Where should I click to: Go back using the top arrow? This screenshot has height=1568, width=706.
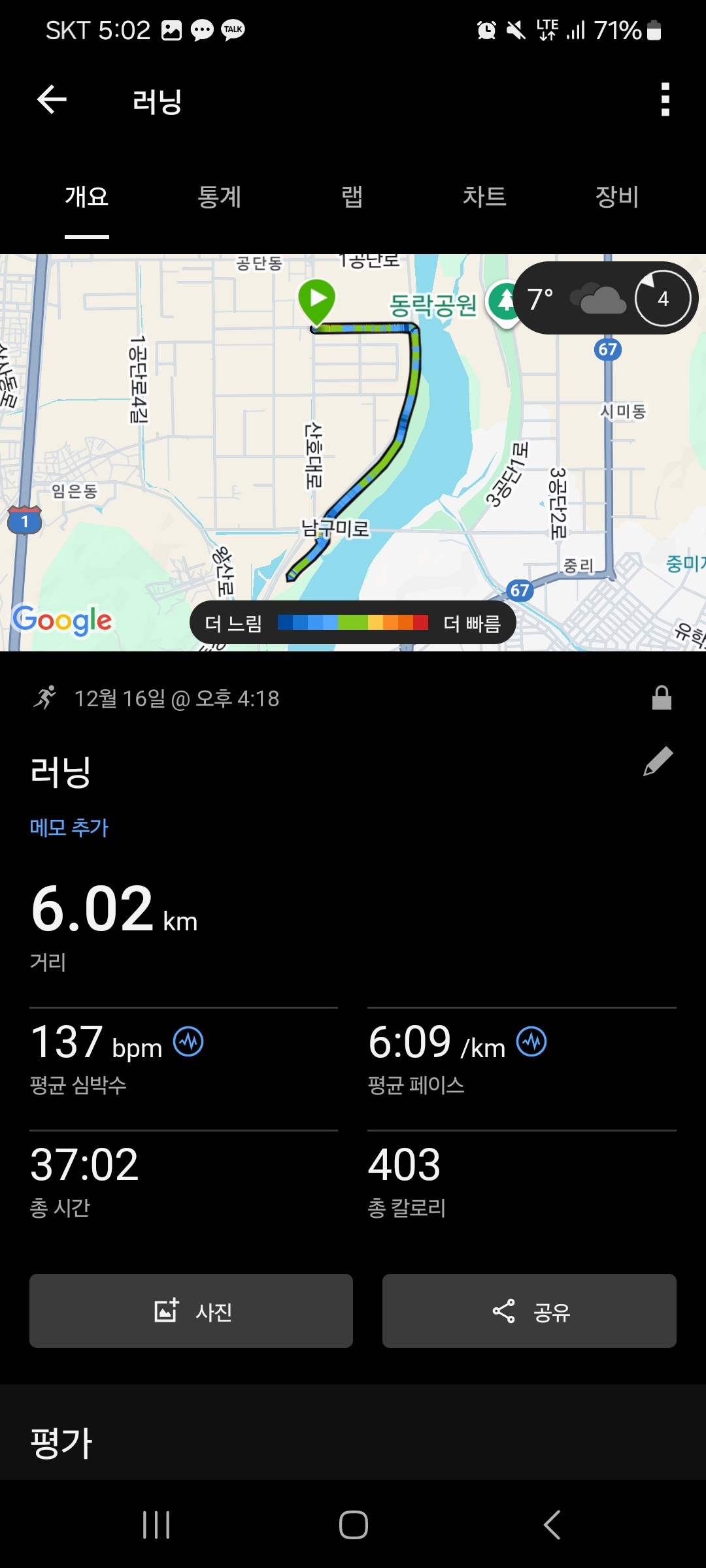click(52, 100)
